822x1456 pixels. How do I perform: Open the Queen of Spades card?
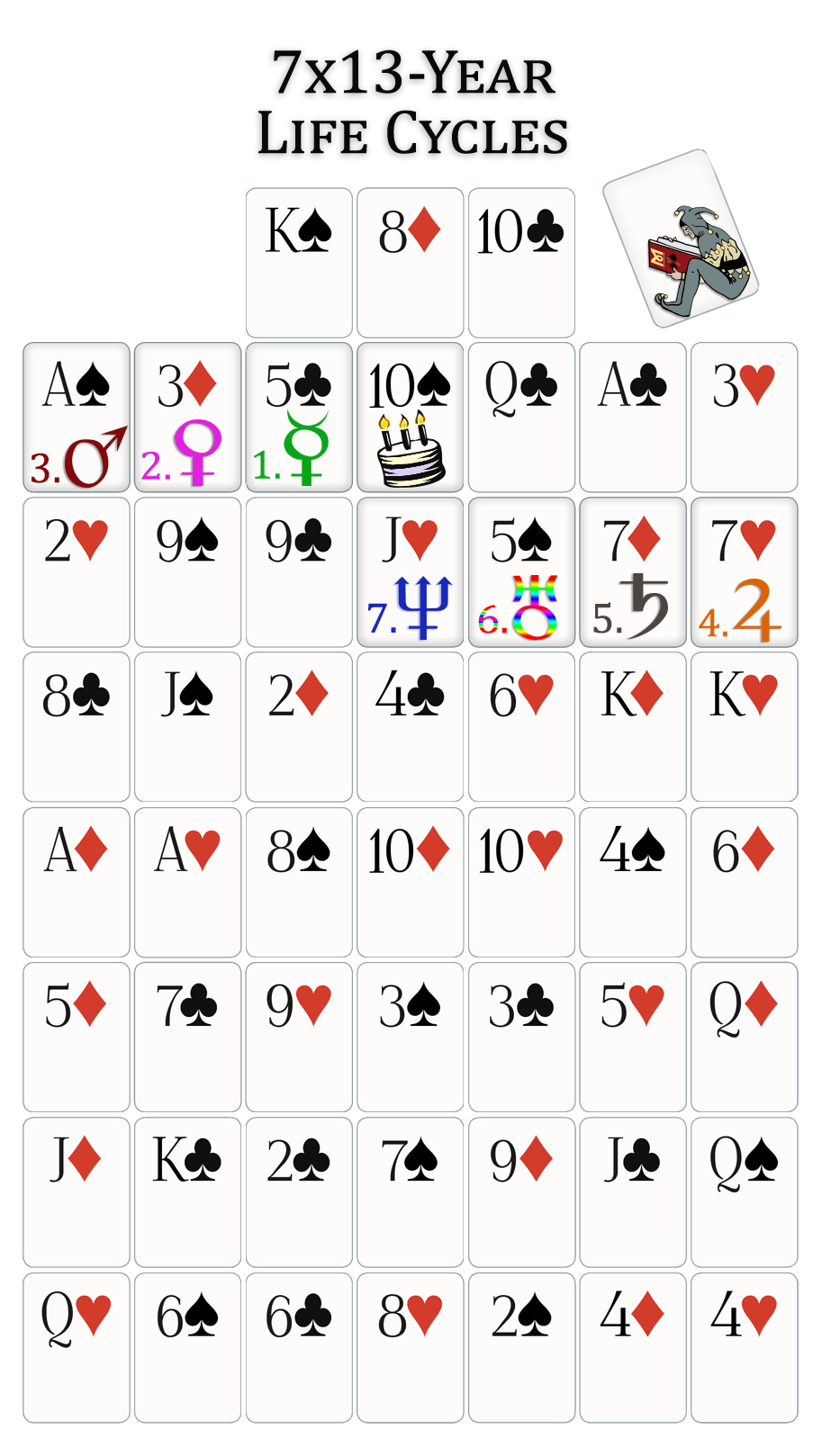point(745,1192)
